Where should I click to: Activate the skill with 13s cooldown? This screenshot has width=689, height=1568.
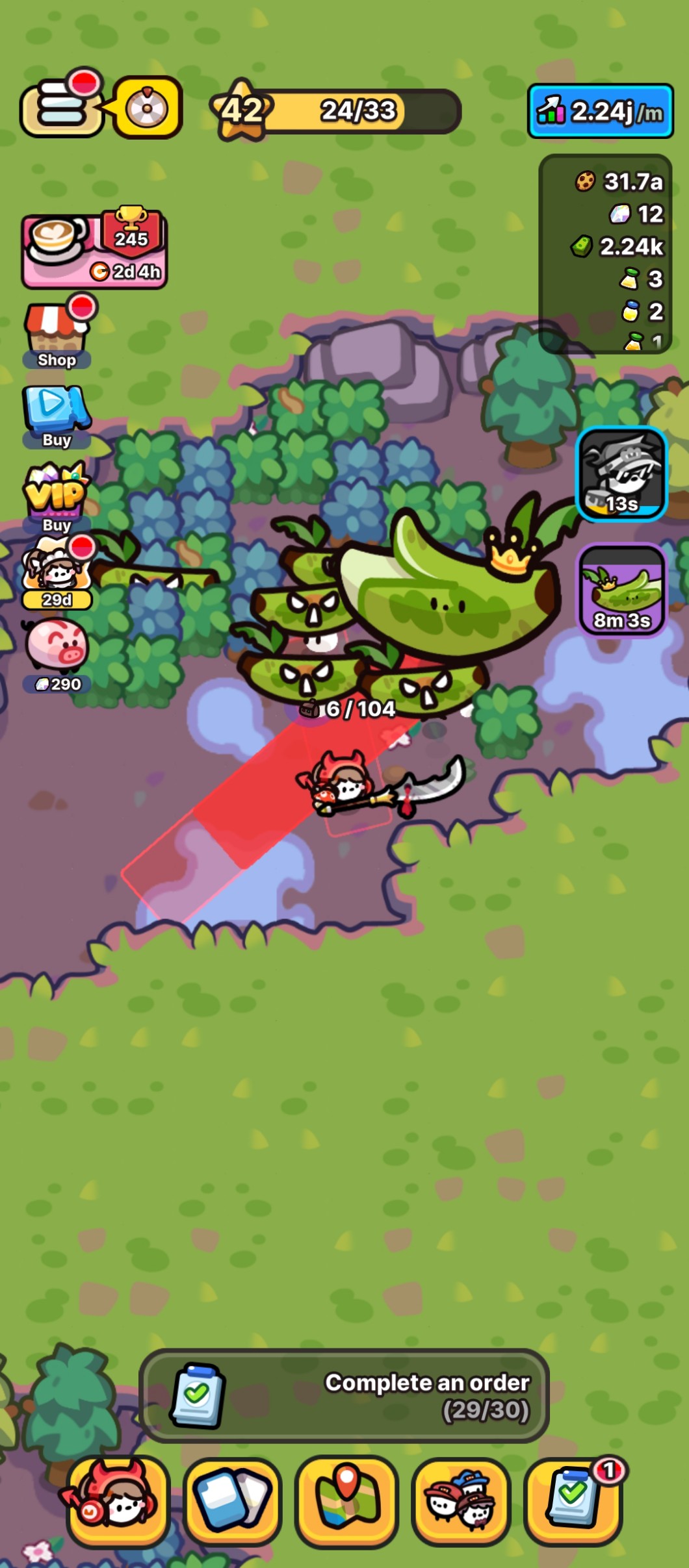(x=621, y=475)
